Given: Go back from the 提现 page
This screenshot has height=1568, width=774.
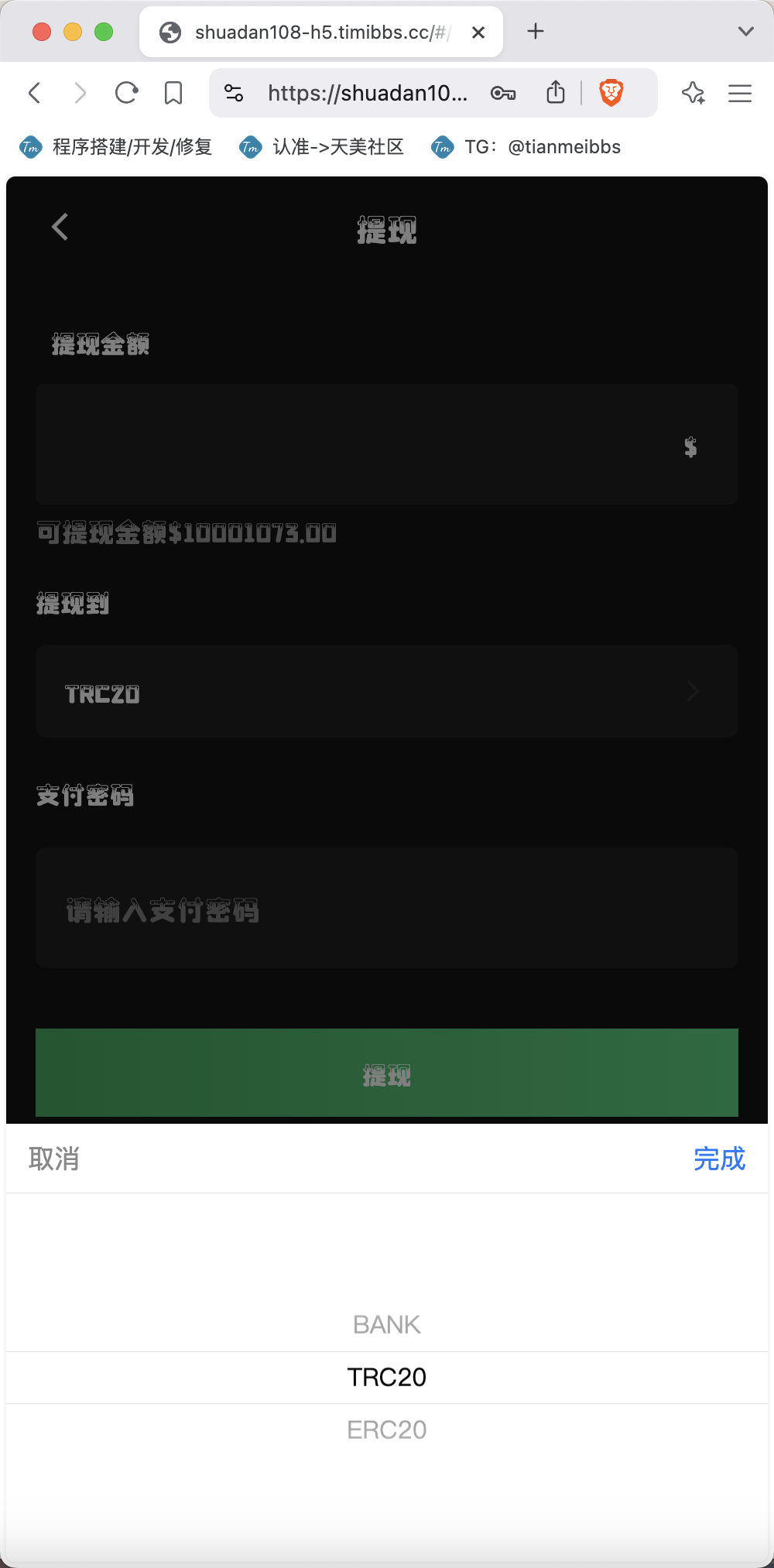Looking at the screenshot, I should tap(60, 227).
